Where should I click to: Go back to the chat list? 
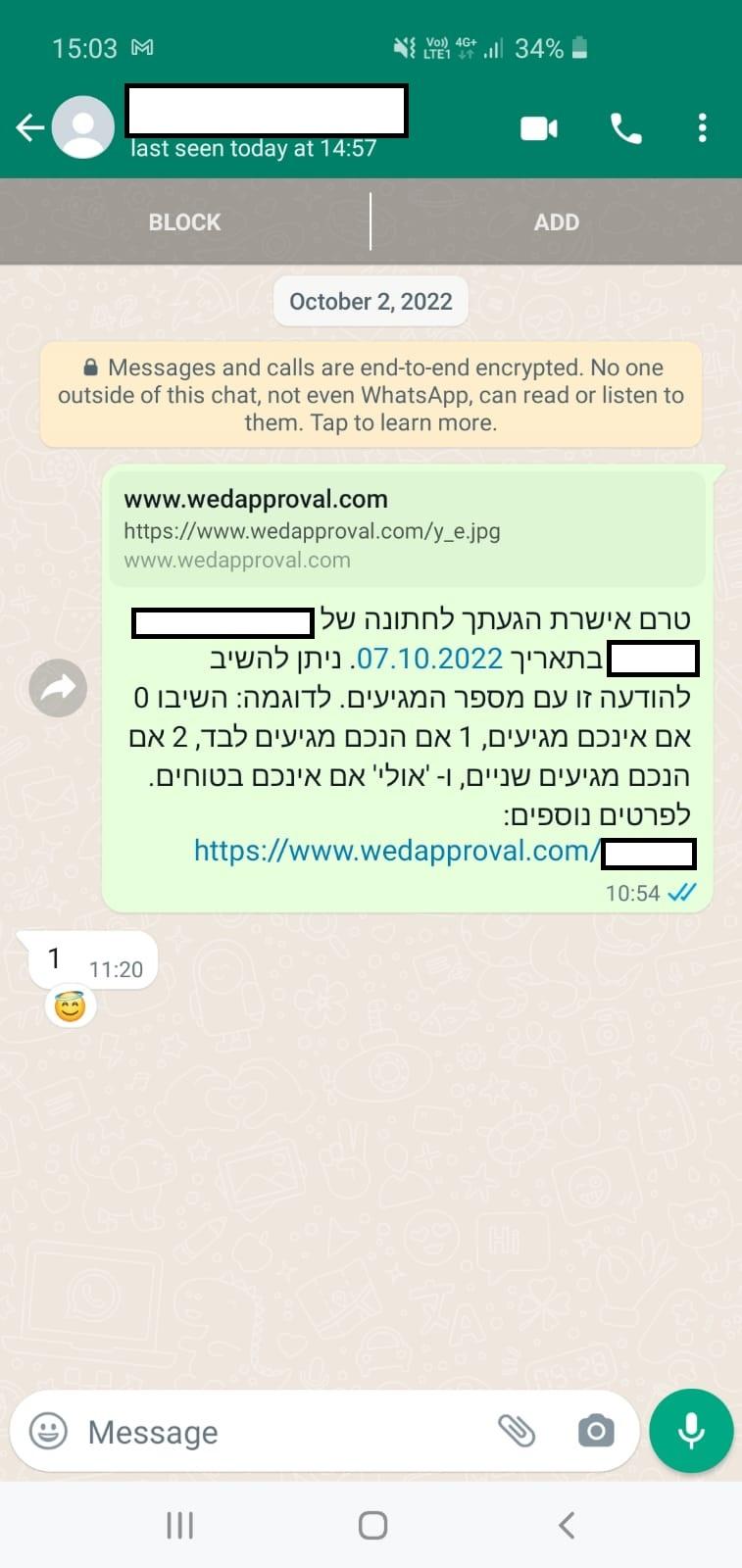29,127
